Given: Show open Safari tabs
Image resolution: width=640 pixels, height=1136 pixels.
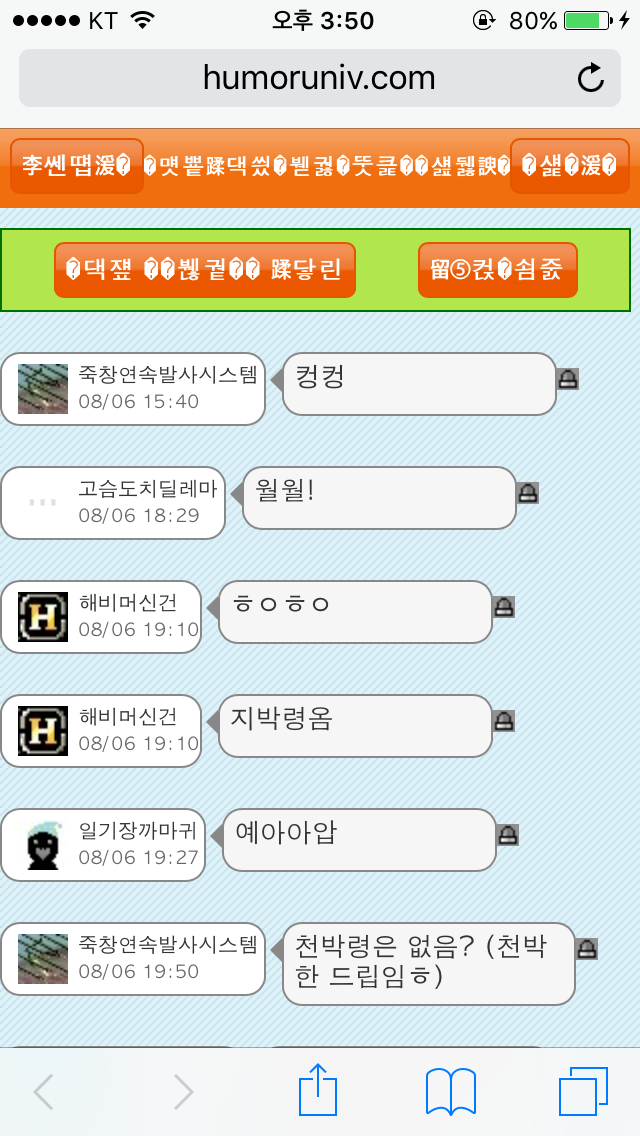Looking at the screenshot, I should tap(583, 1091).
